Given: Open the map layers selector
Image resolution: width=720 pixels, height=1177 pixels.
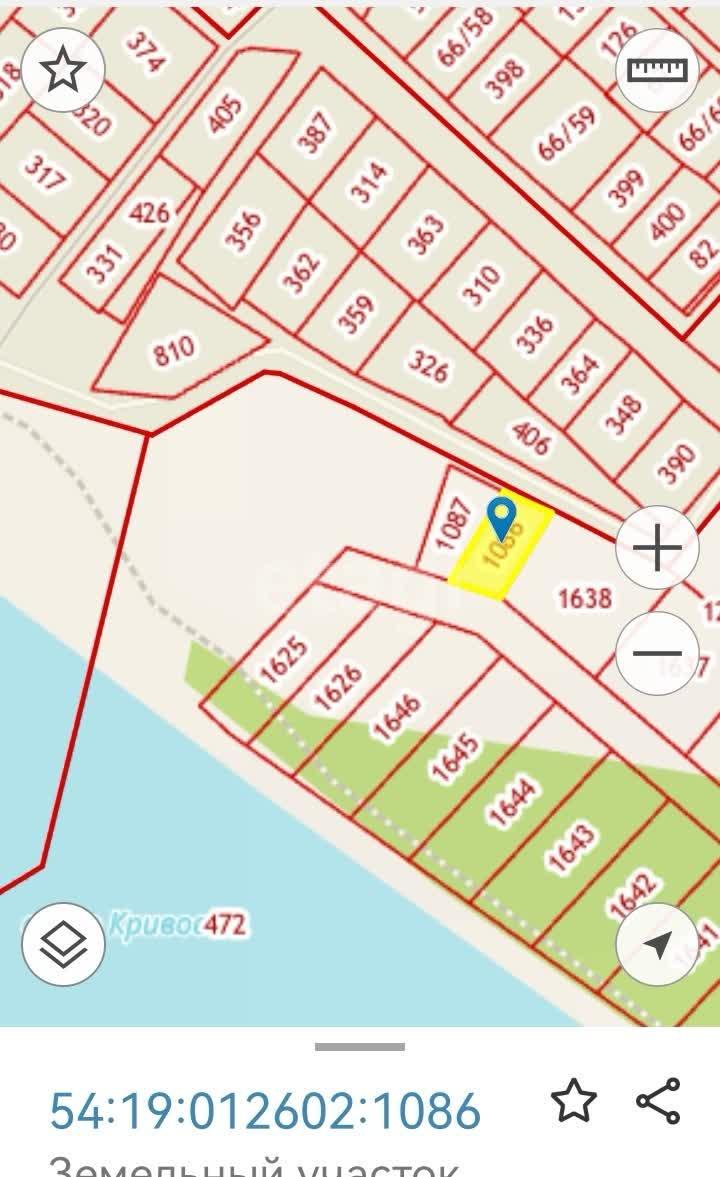Looking at the screenshot, I should click(63, 944).
